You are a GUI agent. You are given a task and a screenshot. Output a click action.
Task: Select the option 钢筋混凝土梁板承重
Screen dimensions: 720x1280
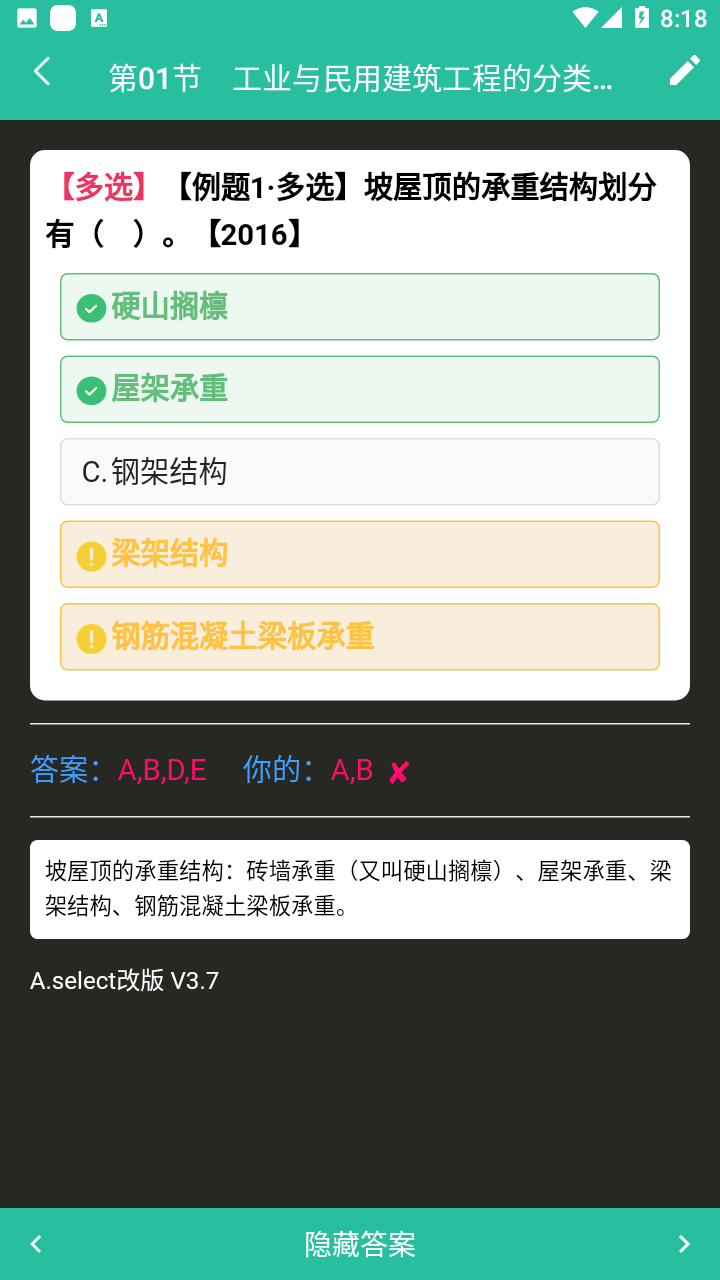point(360,637)
